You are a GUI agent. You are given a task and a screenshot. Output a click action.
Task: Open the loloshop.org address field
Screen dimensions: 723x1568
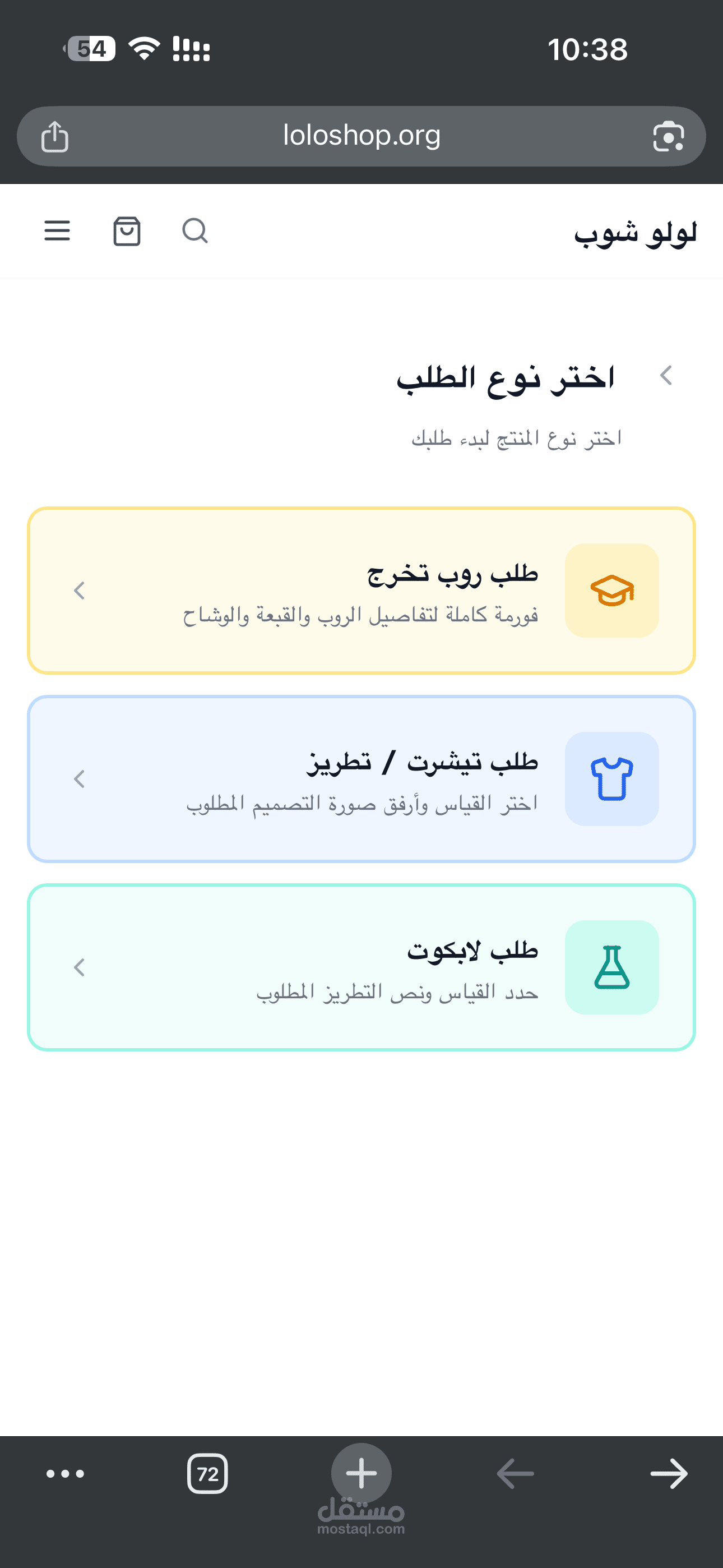(361, 136)
